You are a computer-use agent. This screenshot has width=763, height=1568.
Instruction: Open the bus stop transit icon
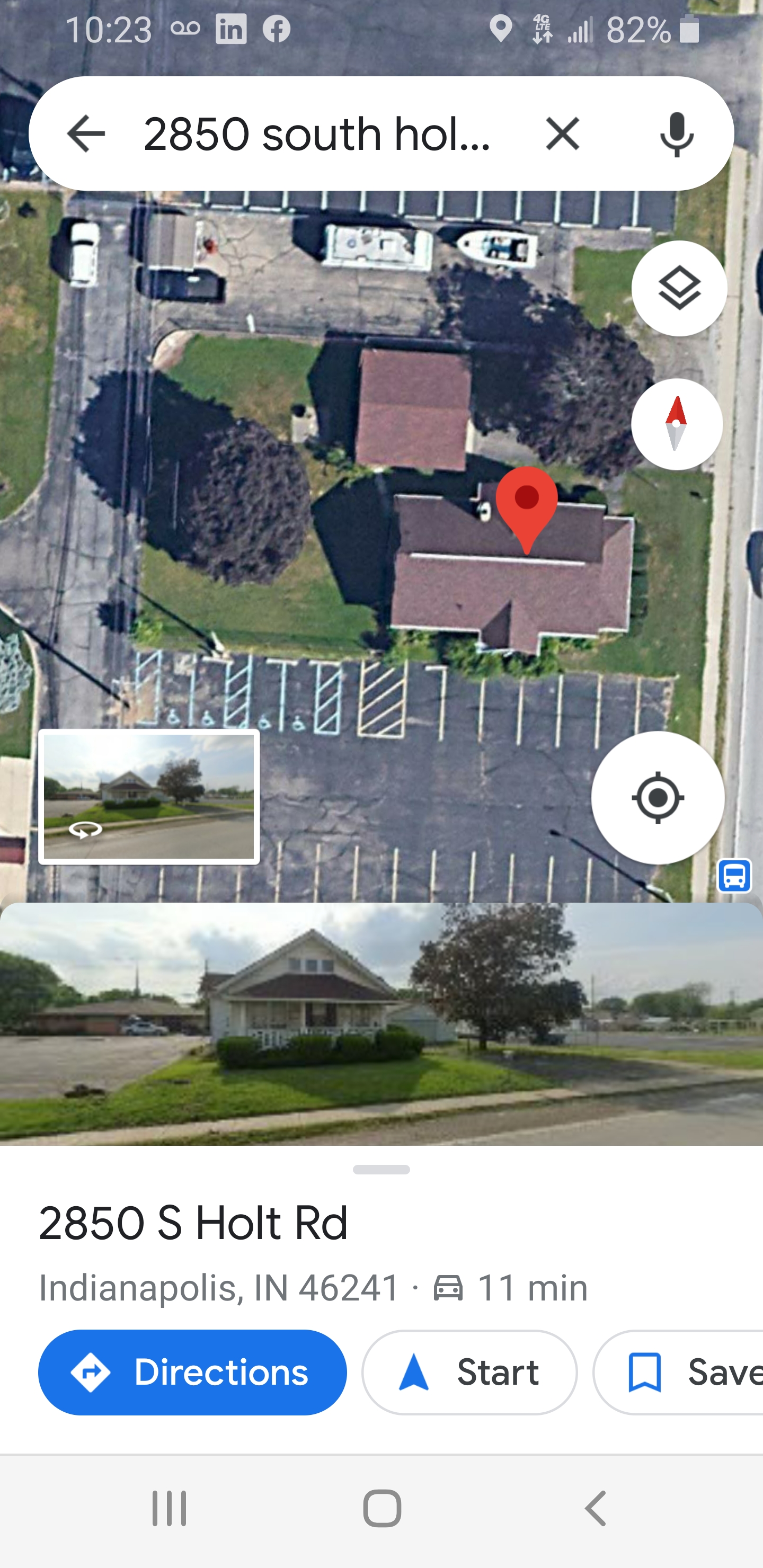tap(734, 876)
